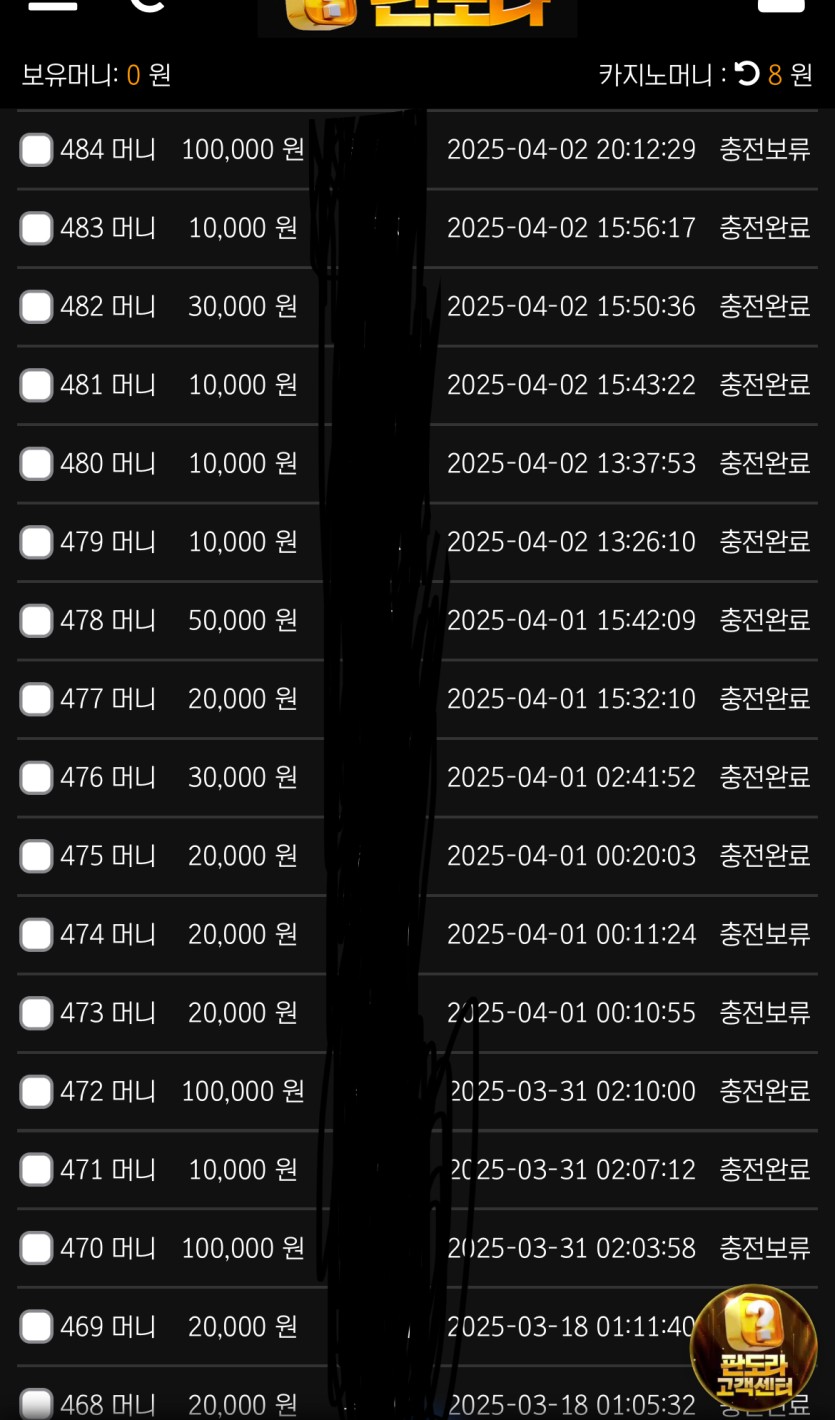835x1420 pixels.
Task: Mark the 475 머니 row checkbox
Action: (x=36, y=856)
